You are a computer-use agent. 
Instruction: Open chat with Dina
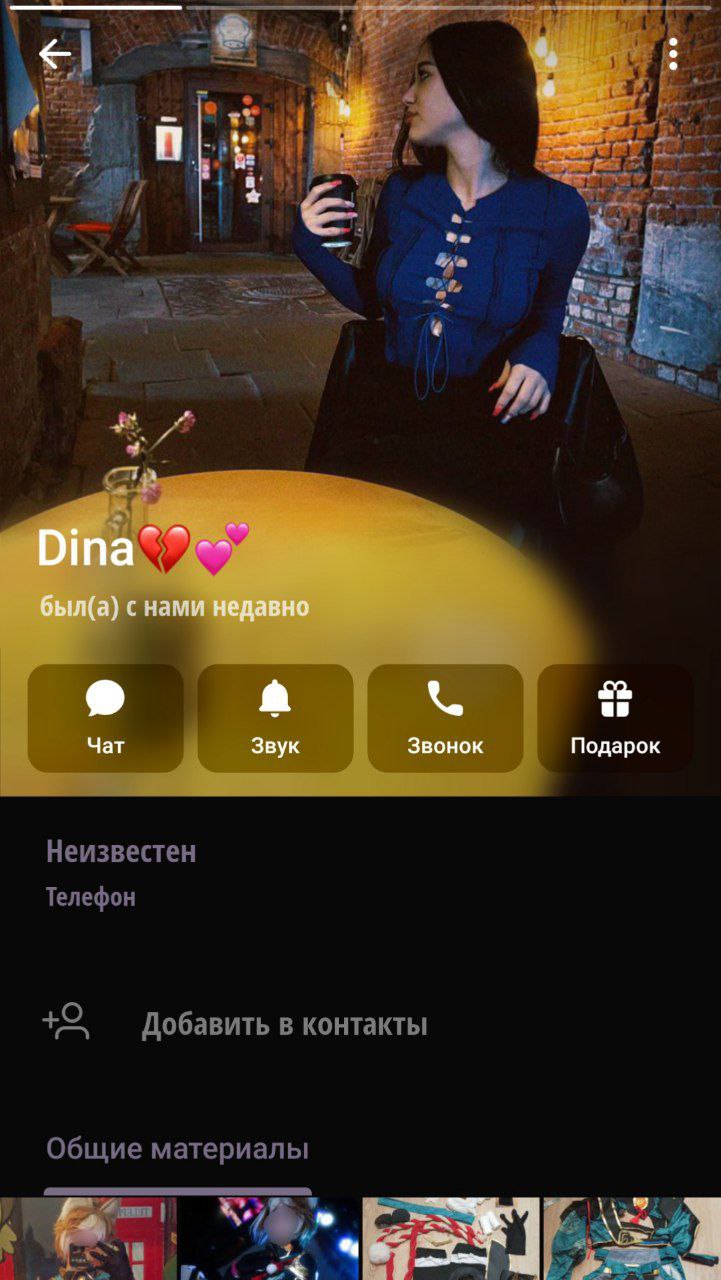105,718
